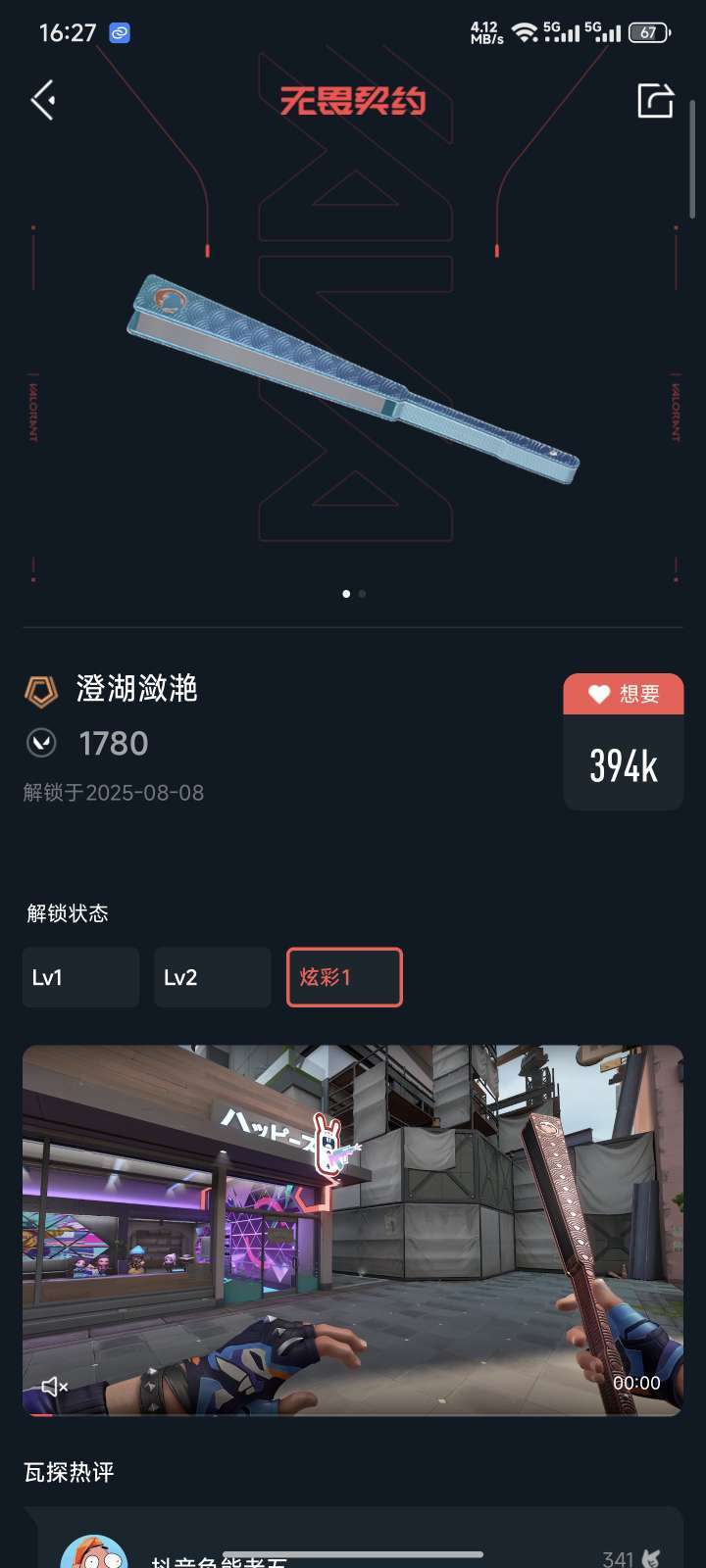Share this skin page
The image size is (706, 1568).
click(x=655, y=100)
